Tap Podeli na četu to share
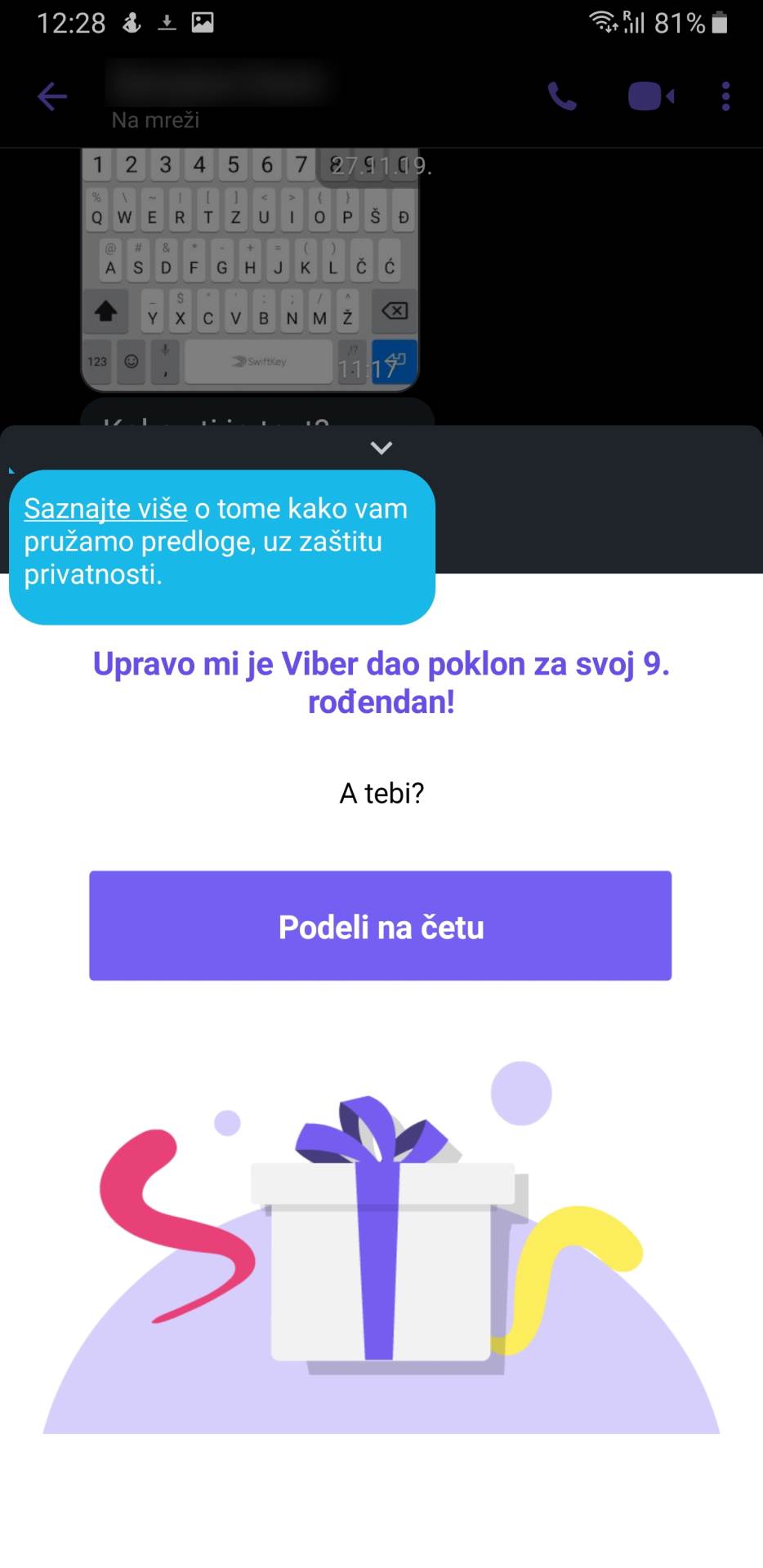The width and height of the screenshot is (763, 1568). (x=379, y=927)
